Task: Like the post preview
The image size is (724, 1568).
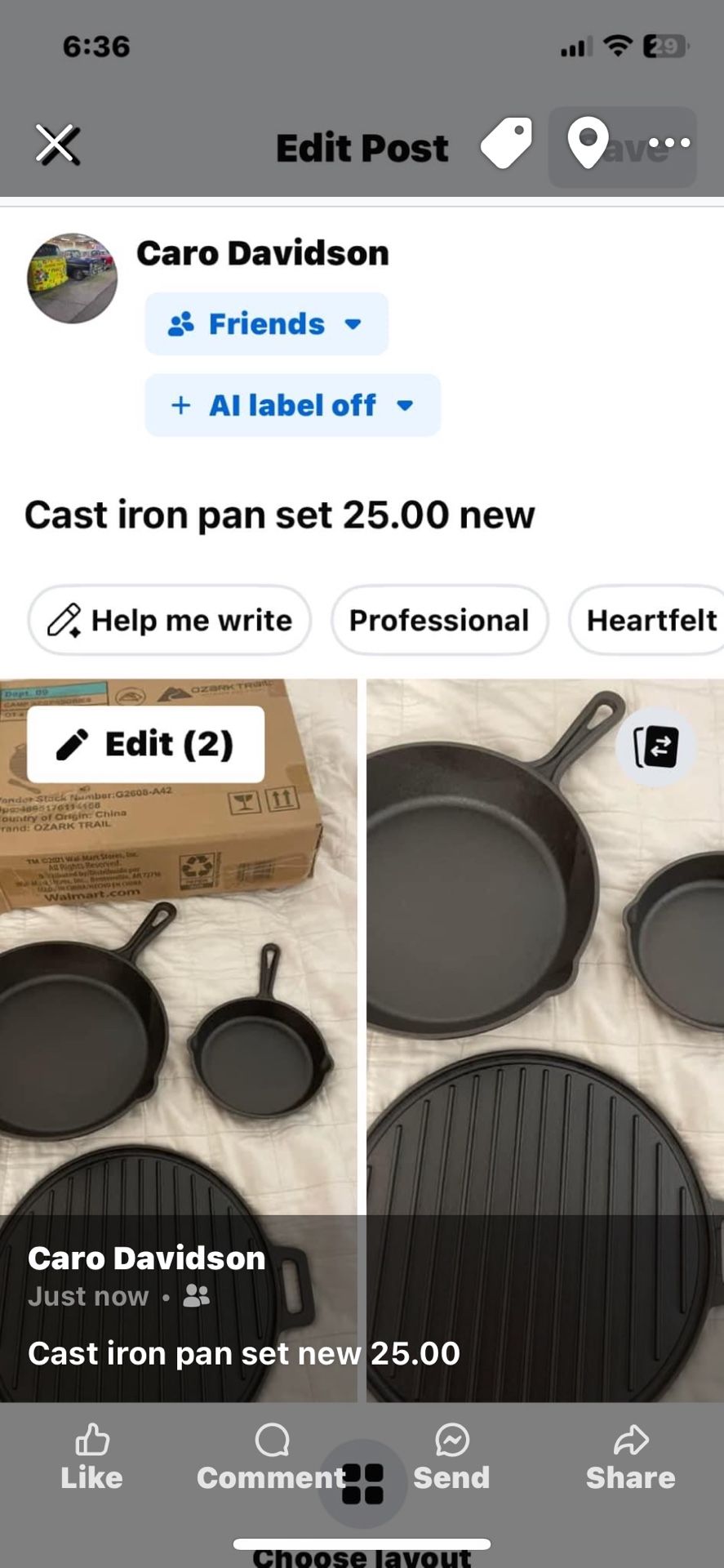Action: [x=91, y=1458]
